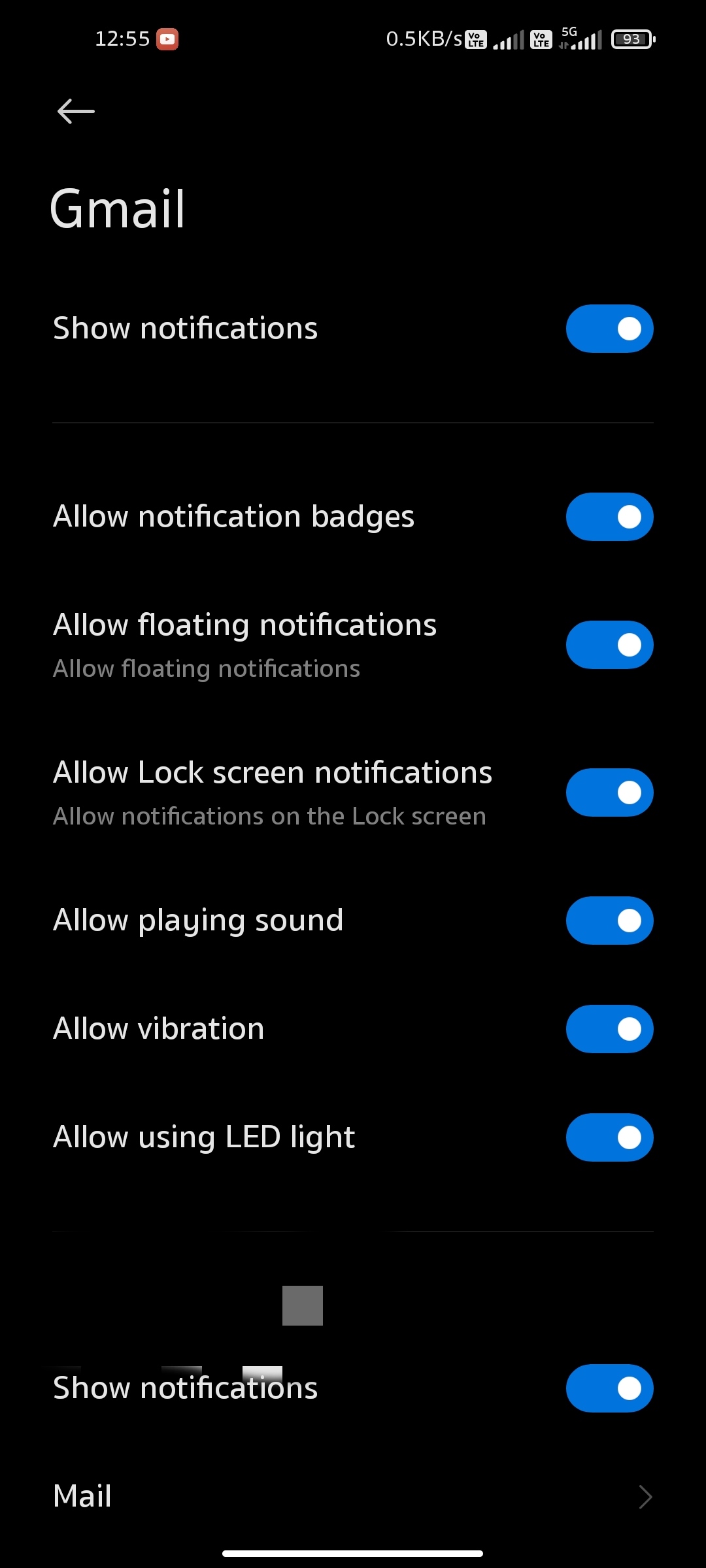Toggle Show notifications switch above the Mail row
This screenshot has height=1568, width=706.
click(609, 1388)
